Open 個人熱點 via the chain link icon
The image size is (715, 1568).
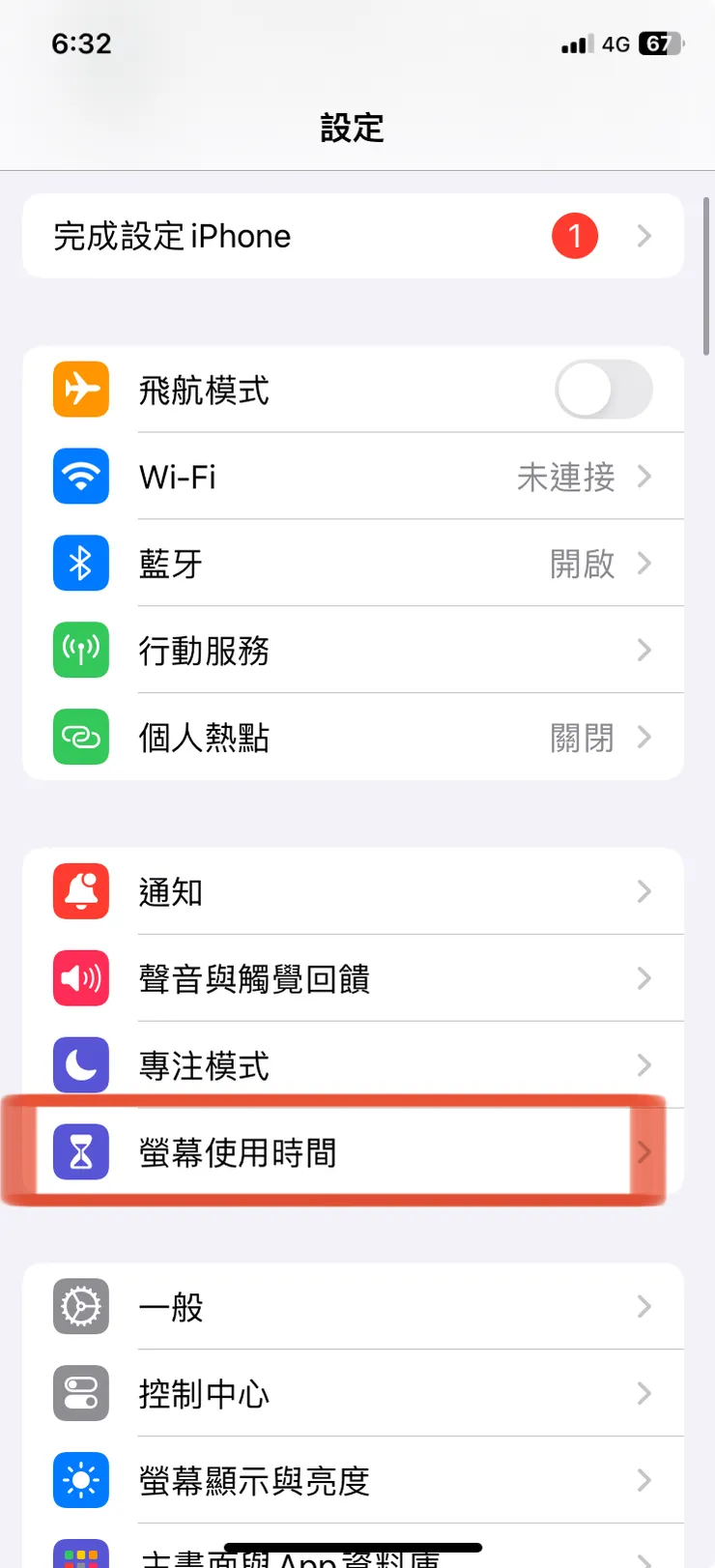pos(80,737)
